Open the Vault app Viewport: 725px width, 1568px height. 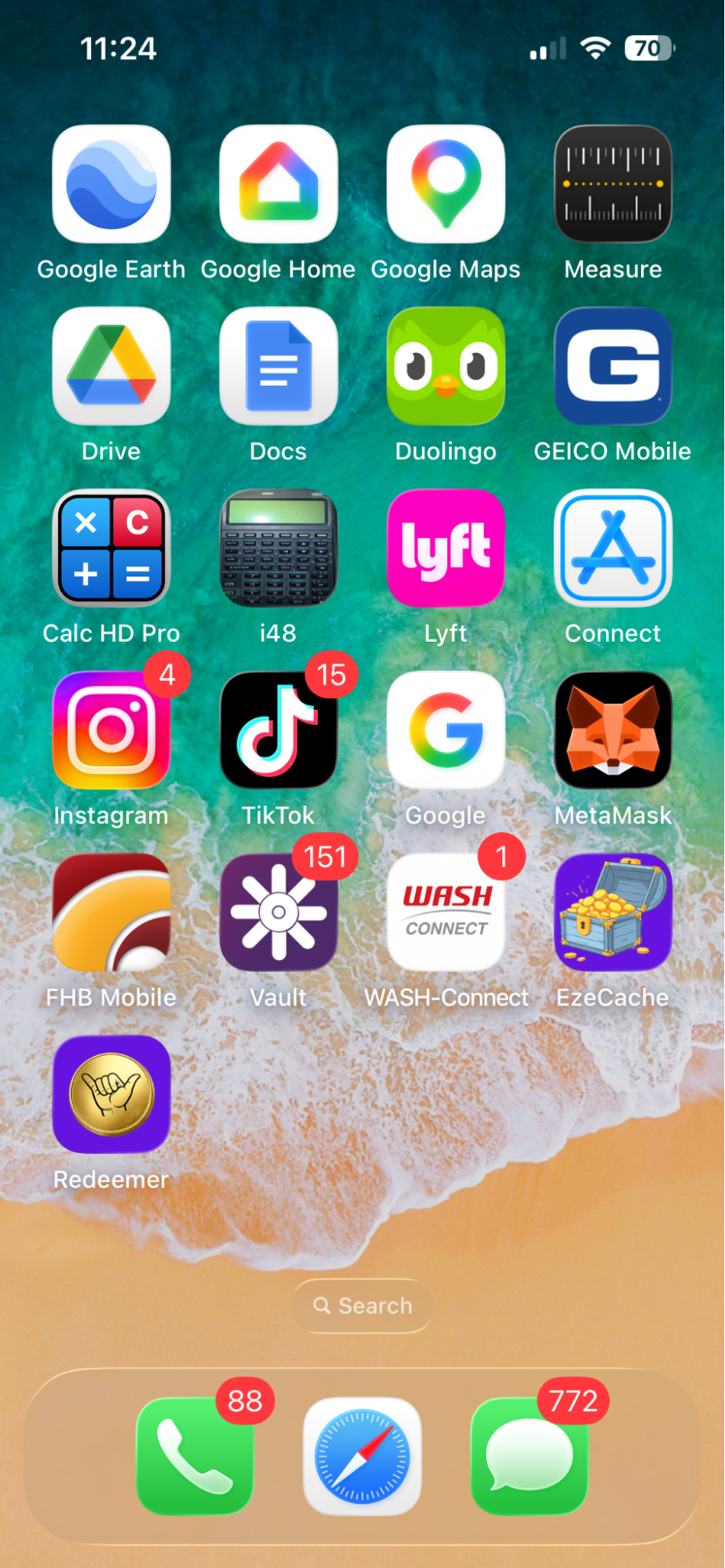[279, 912]
